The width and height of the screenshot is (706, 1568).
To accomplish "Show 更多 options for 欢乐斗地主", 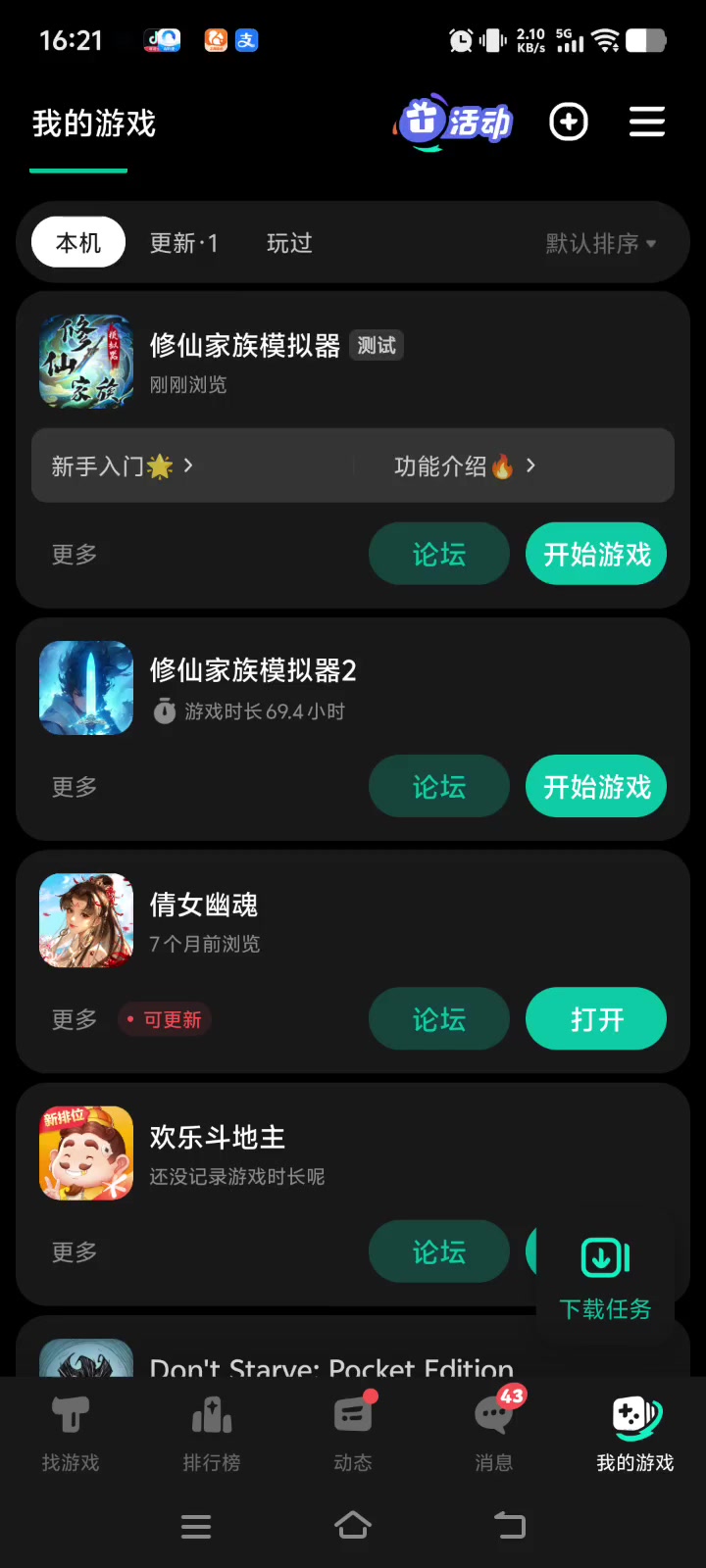I will 75,1251.
